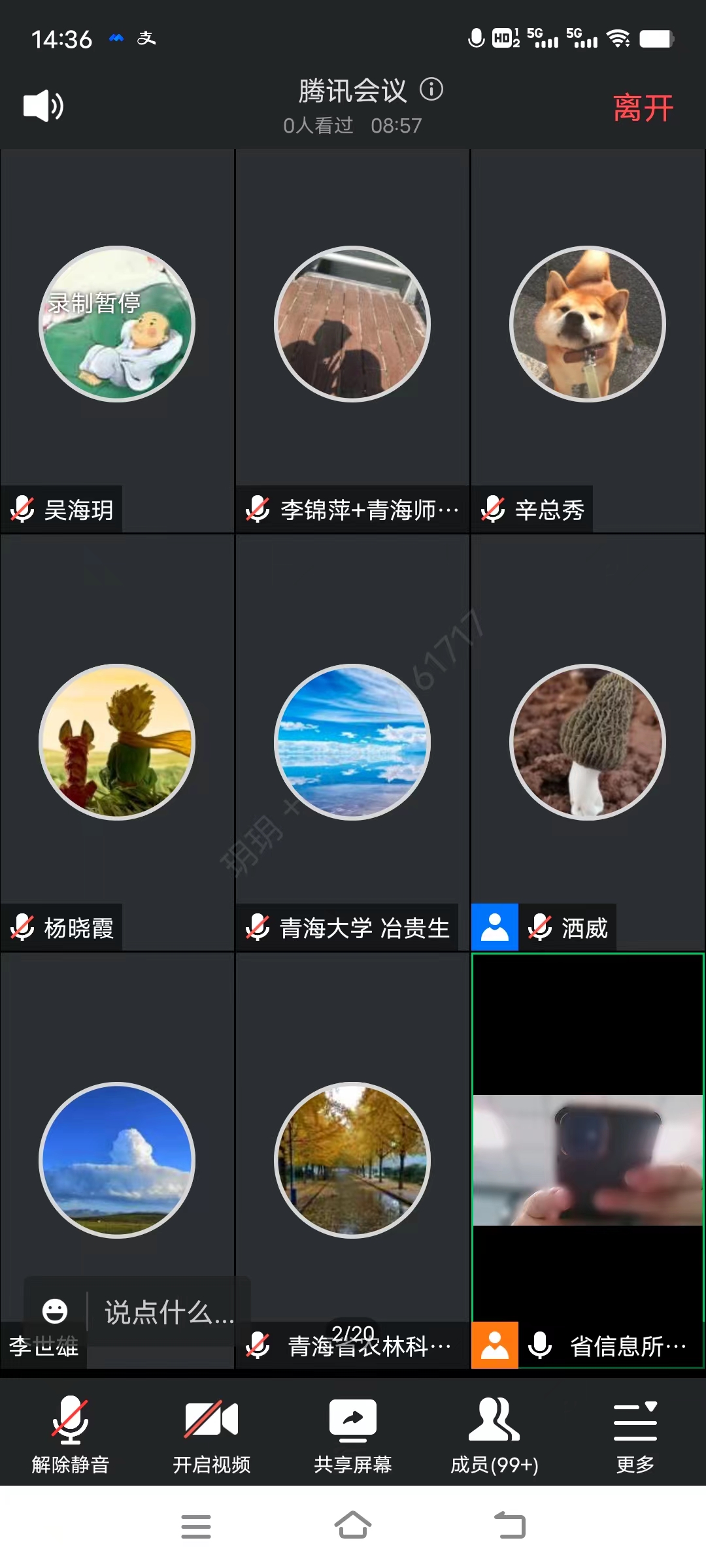Start 共享屏幕 screen sharing
The image size is (706, 1568).
click(353, 1435)
